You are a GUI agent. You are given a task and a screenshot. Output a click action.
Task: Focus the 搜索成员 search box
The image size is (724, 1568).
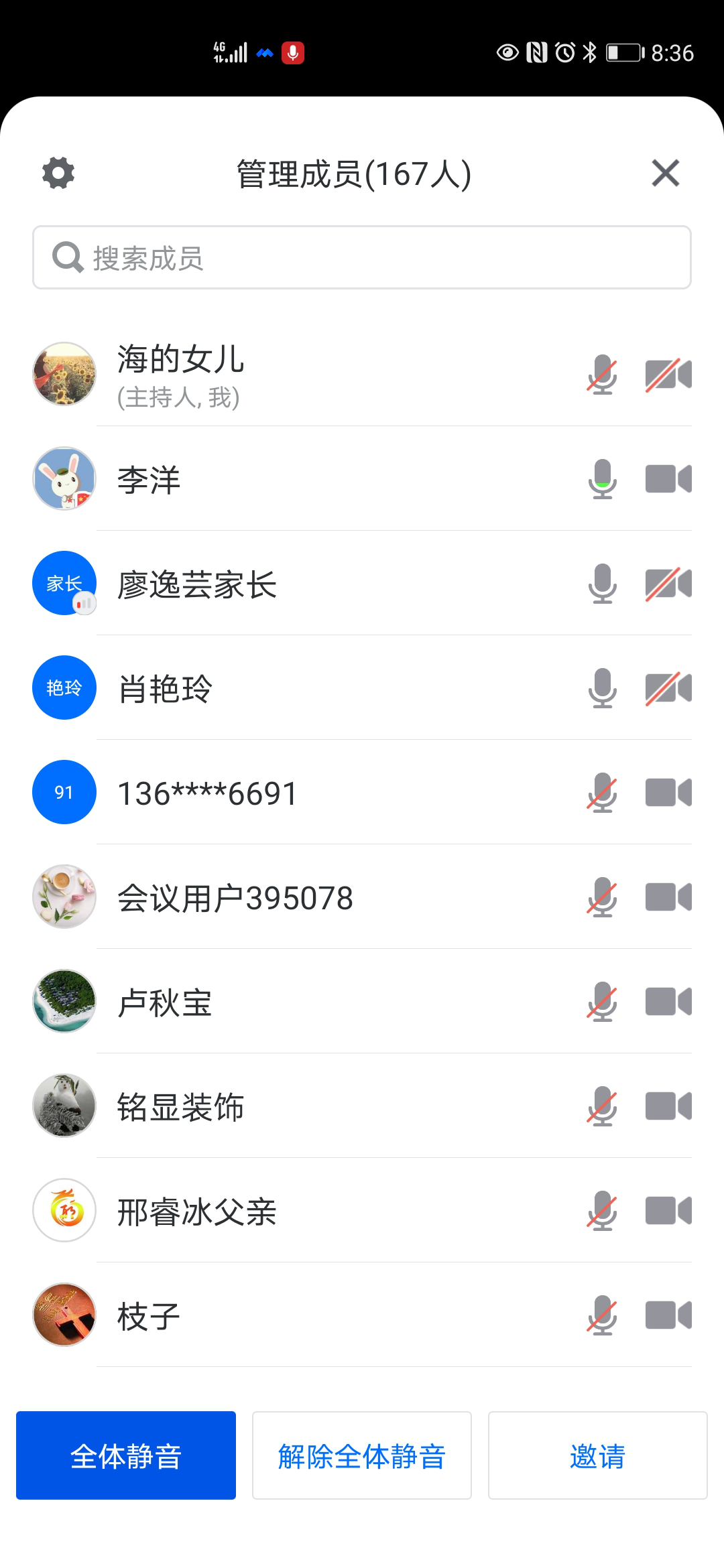tap(362, 258)
